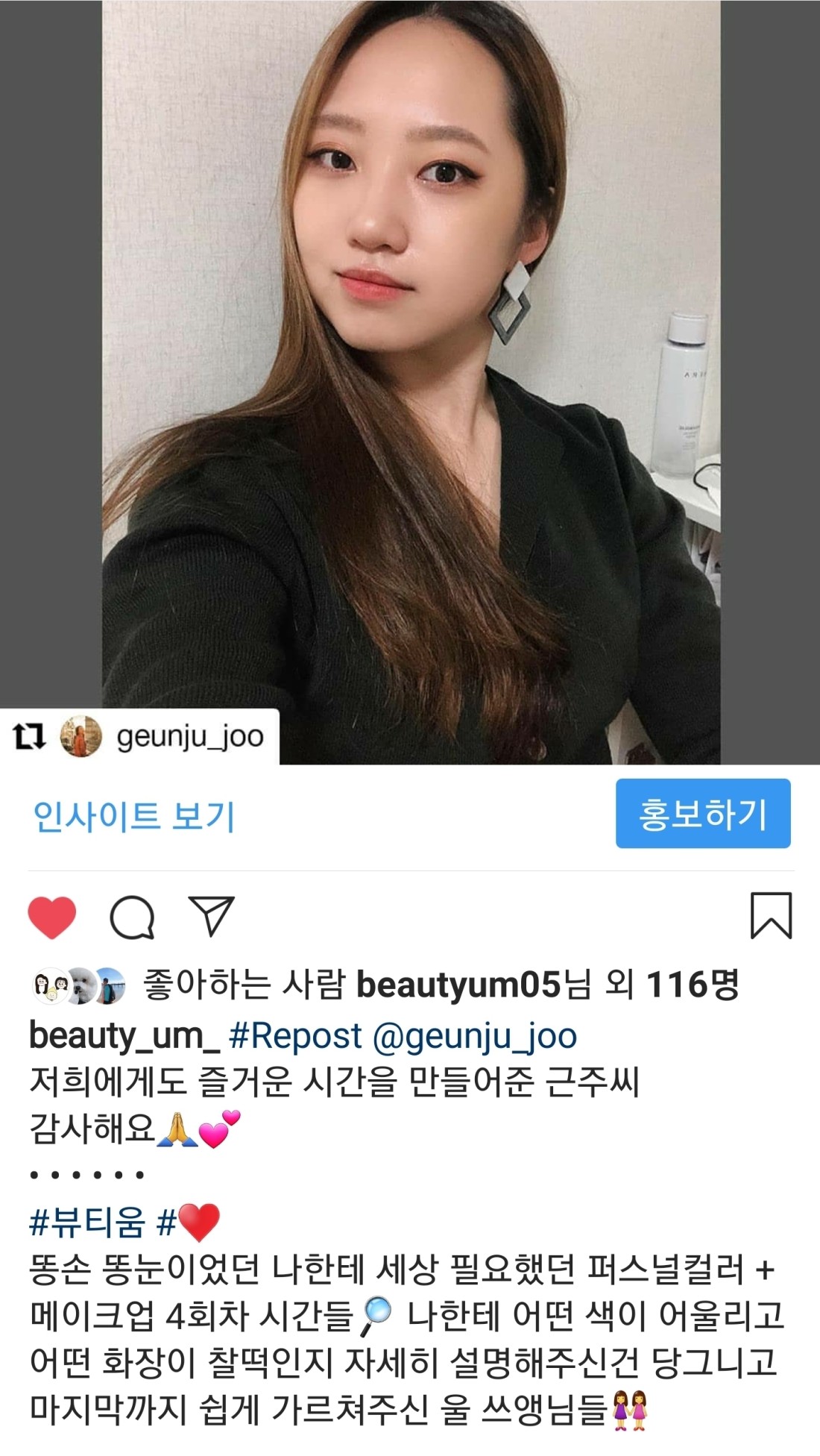Open the #Repost hashtag
The image size is (820, 1456).
(x=295, y=1036)
